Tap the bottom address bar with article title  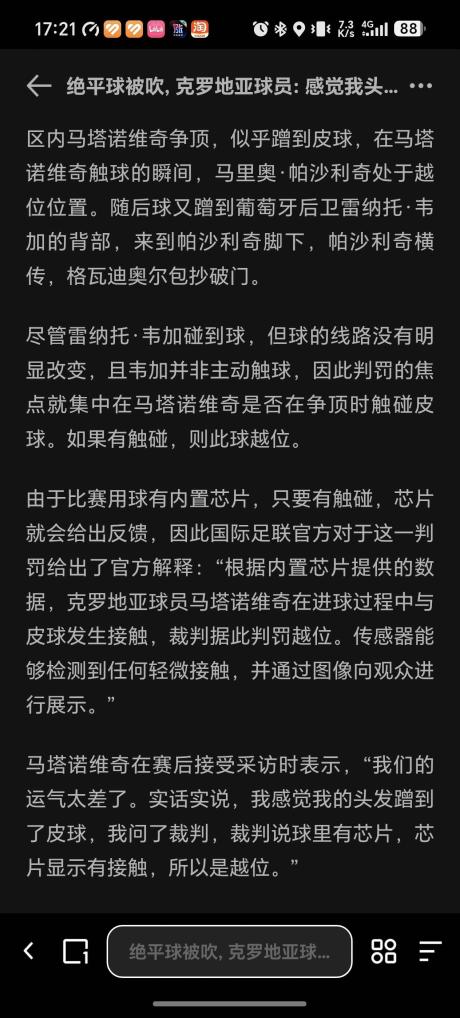230,952
